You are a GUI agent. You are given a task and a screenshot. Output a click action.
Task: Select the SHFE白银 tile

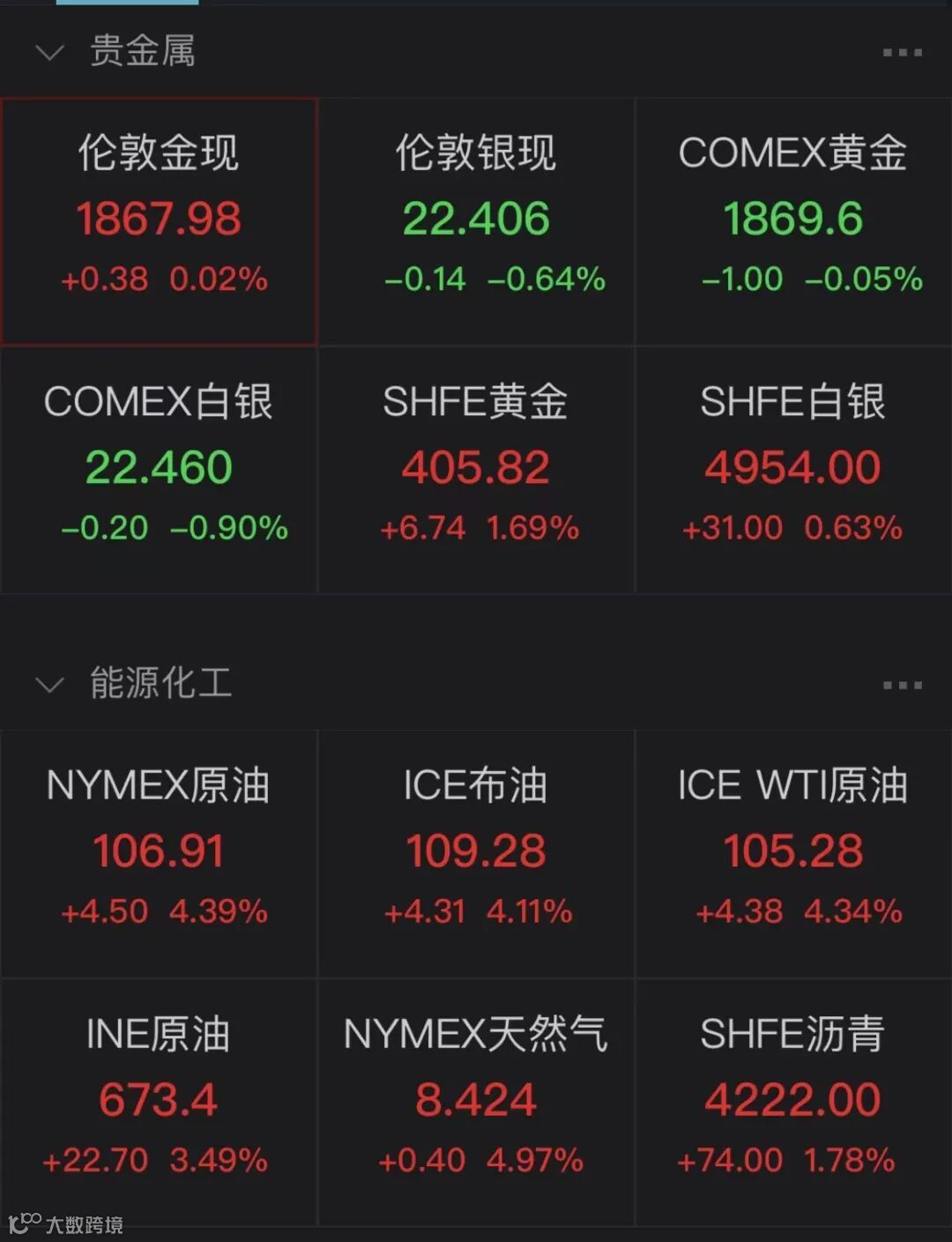793,469
